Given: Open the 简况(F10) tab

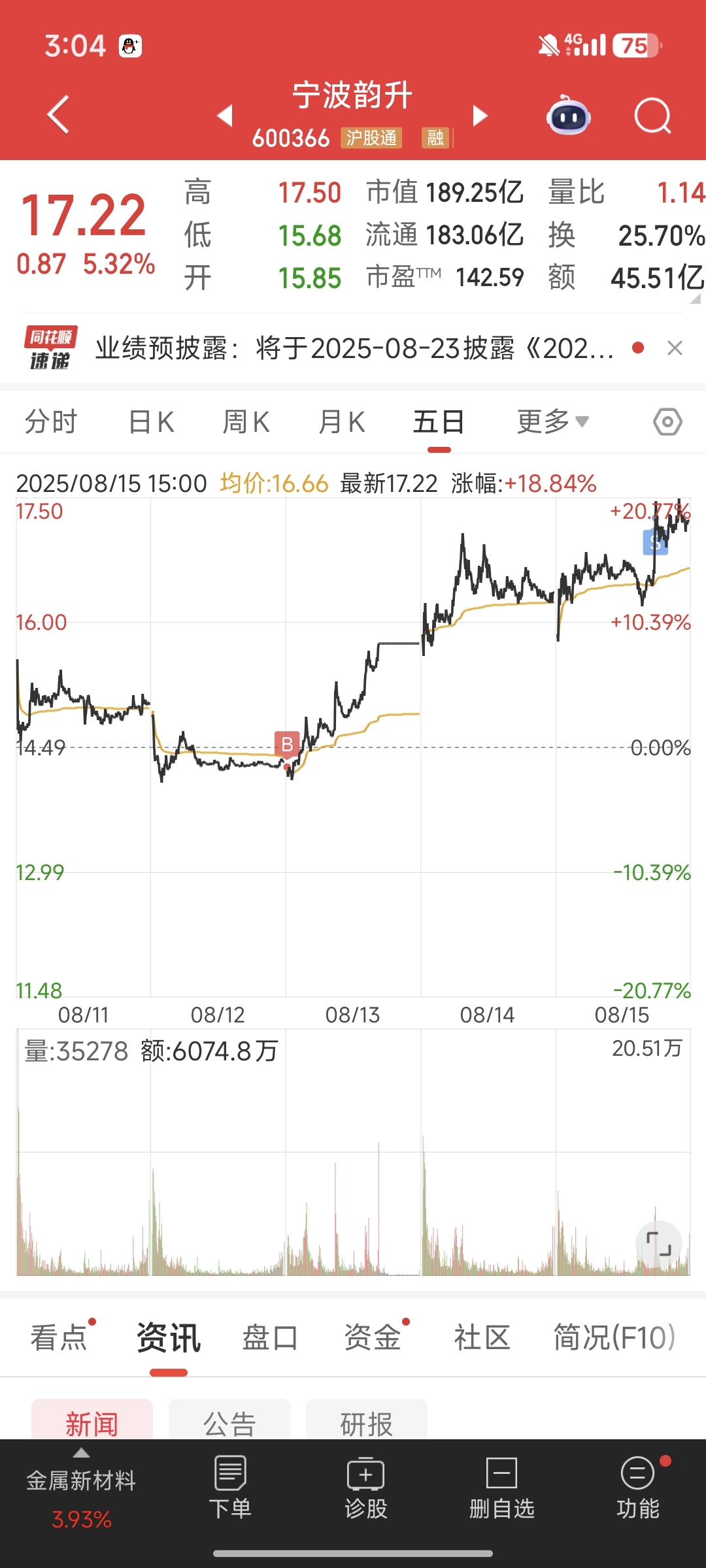Looking at the screenshot, I should 614,1337.
